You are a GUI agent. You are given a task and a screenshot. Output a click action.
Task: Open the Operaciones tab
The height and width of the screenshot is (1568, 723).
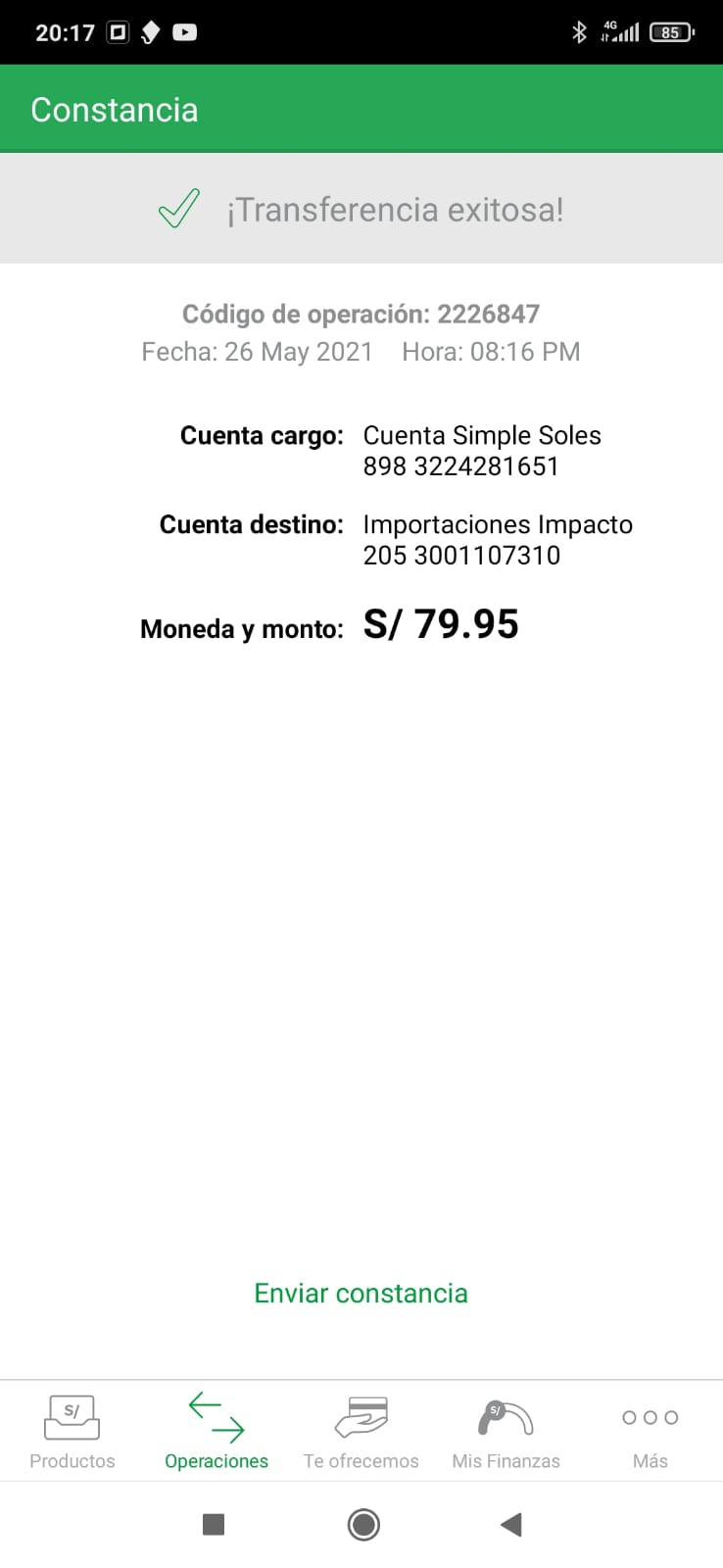pos(217,1432)
